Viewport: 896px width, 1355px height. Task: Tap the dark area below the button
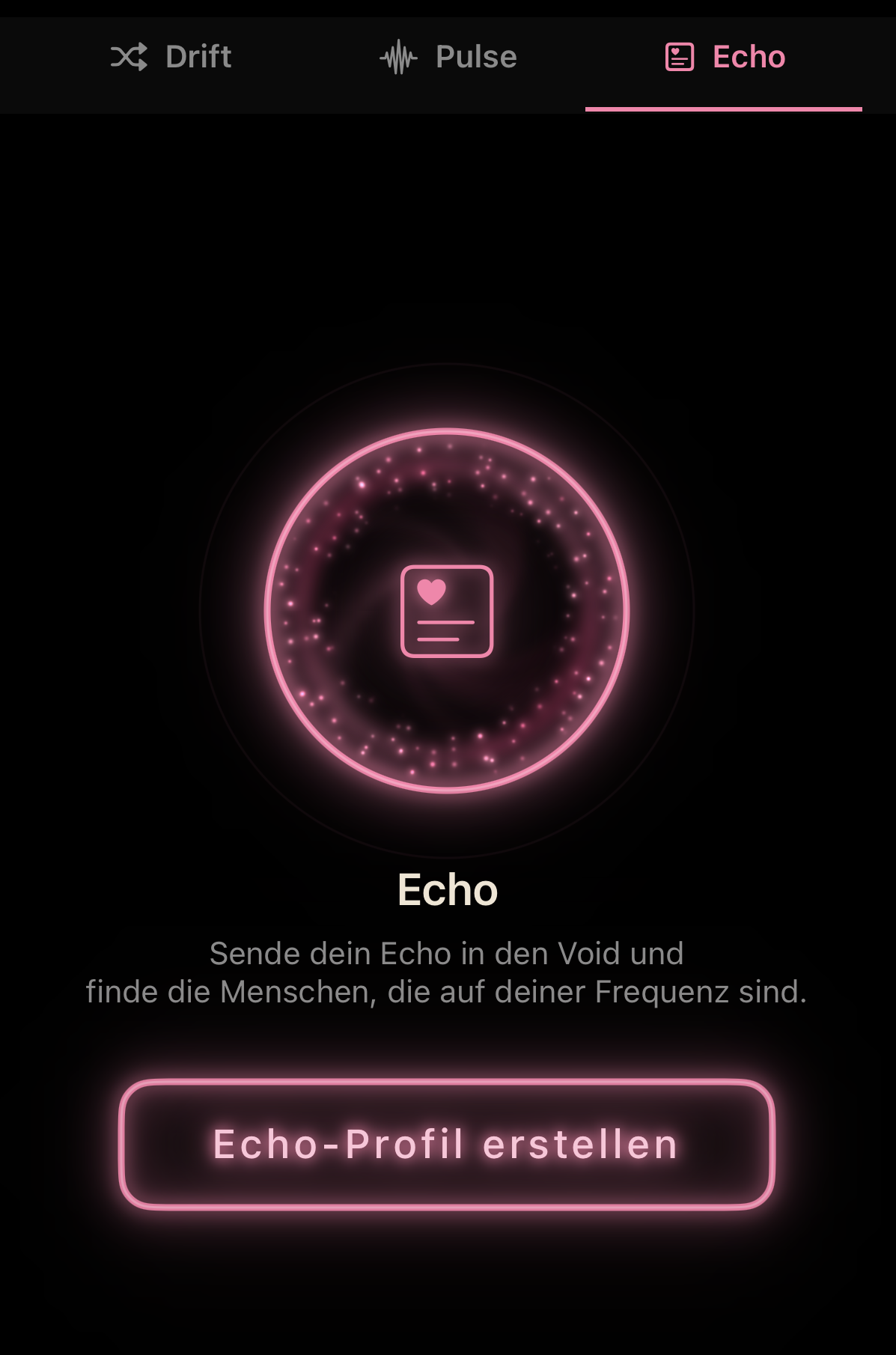point(448,1288)
